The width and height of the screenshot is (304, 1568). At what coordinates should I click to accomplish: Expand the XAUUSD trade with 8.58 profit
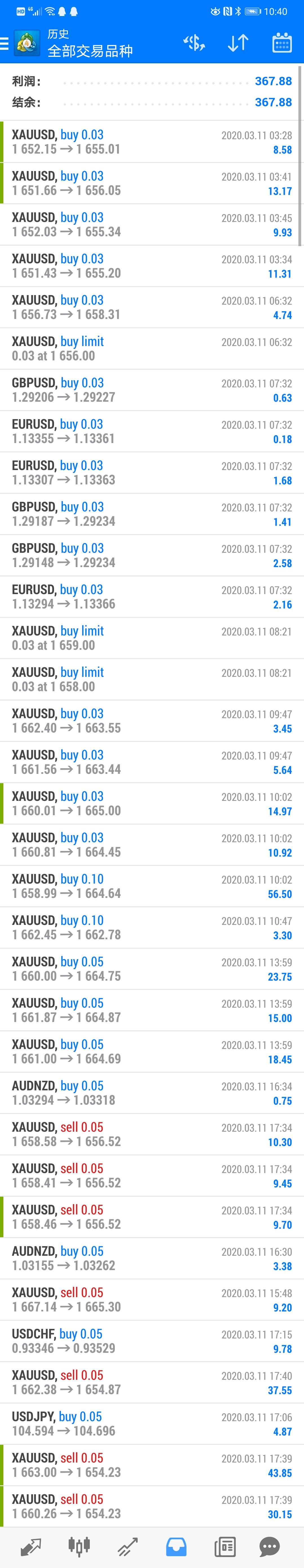pos(152,142)
